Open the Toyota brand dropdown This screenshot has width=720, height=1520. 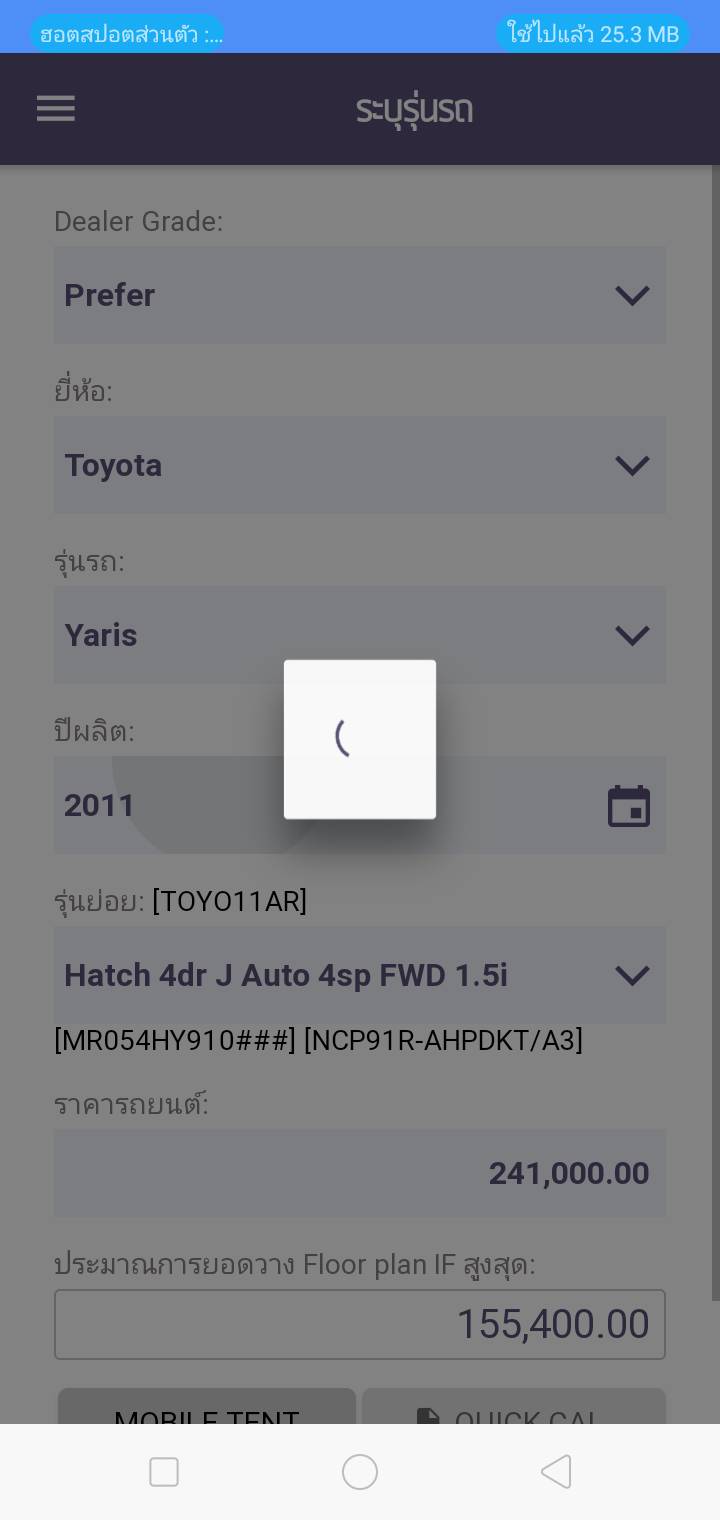click(x=360, y=465)
